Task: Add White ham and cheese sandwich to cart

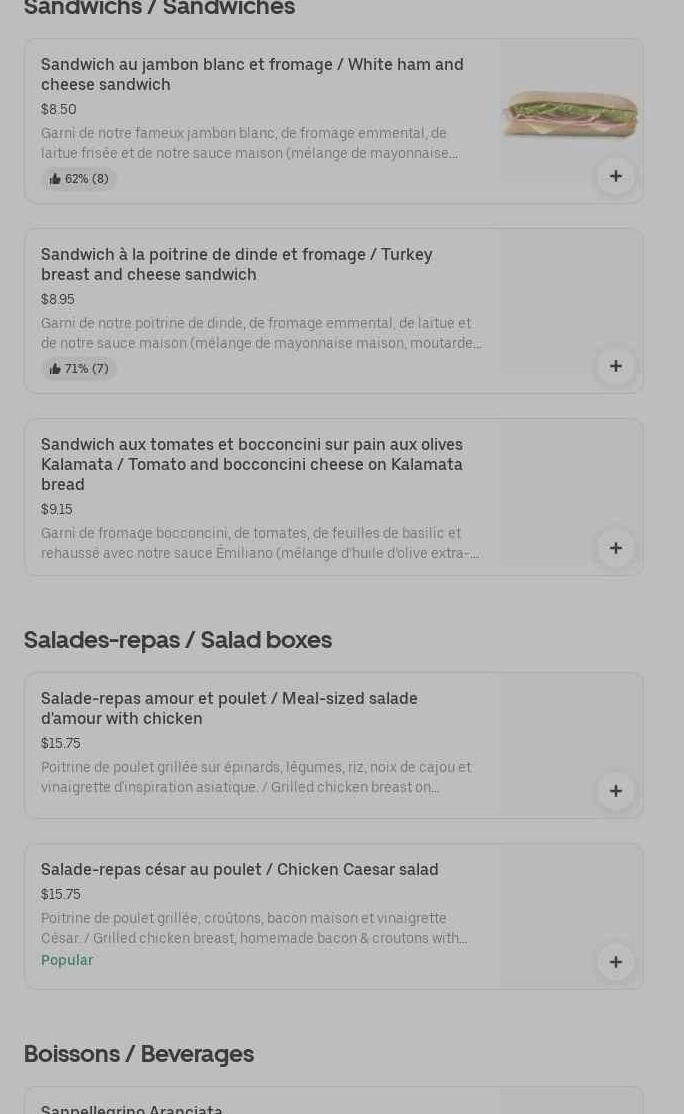Action: pyautogui.click(x=615, y=176)
